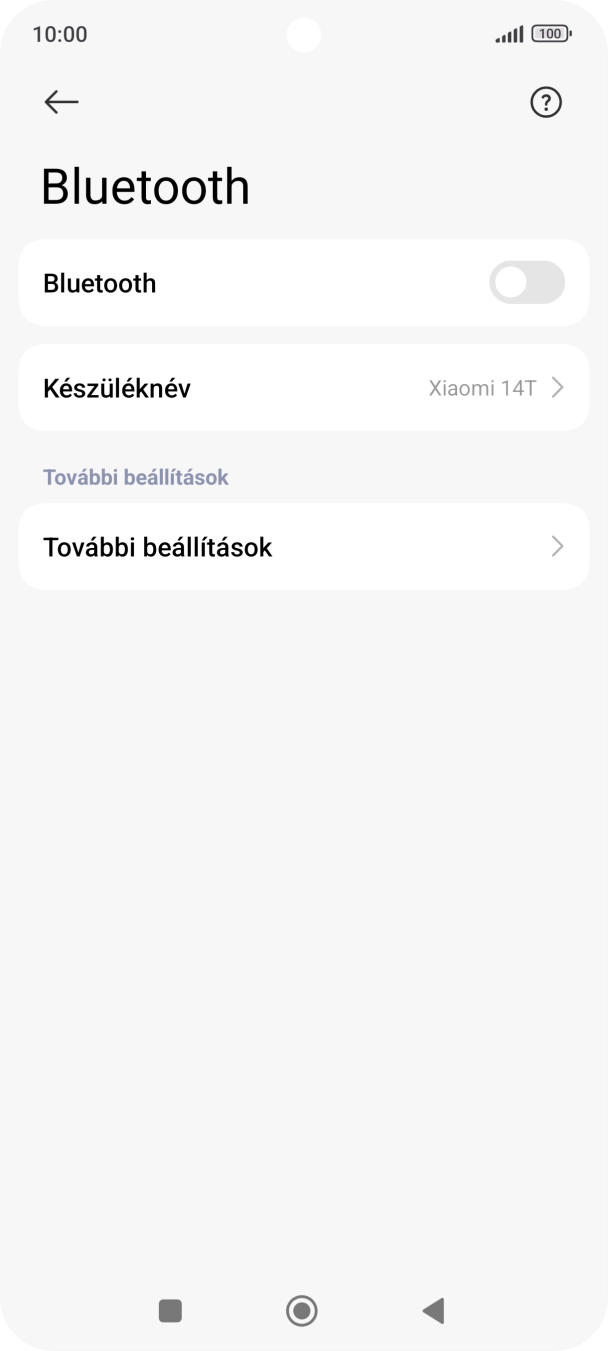Screen dimensions: 608x1351
Task: Open Készüléknév device name setting
Action: (303, 388)
